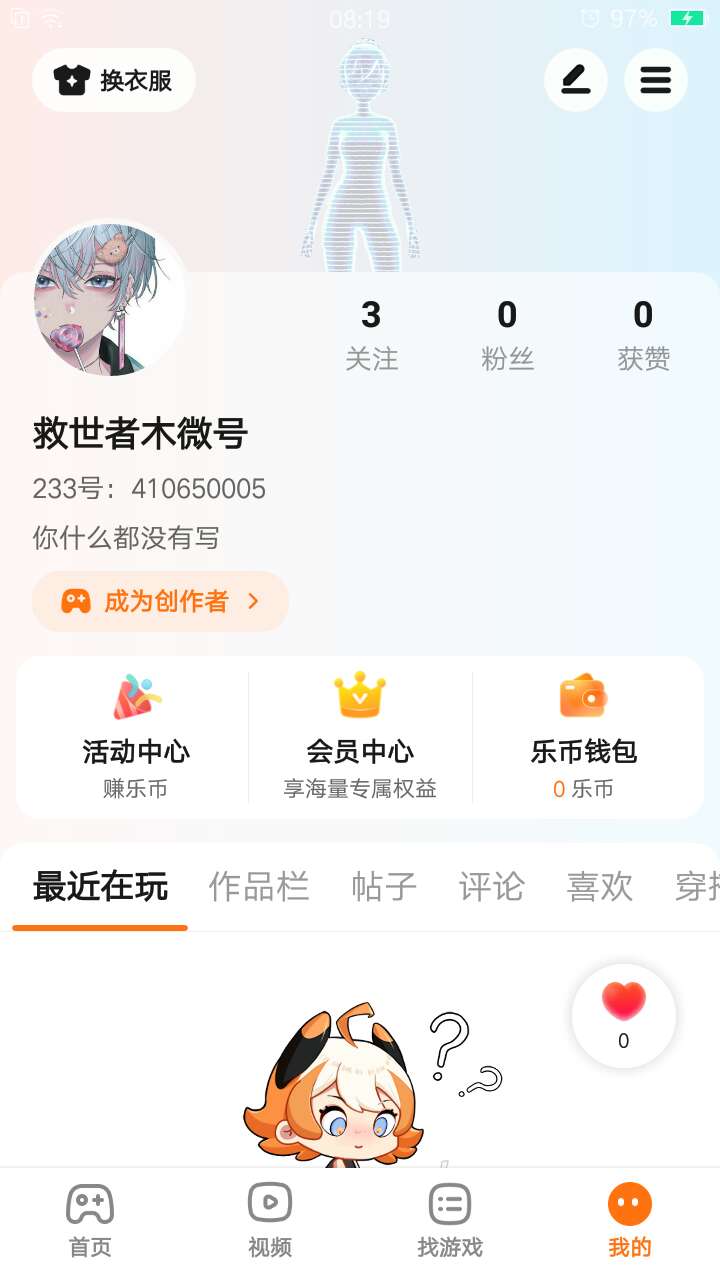
Task: Tap the floating heart button
Action: coord(623,1015)
